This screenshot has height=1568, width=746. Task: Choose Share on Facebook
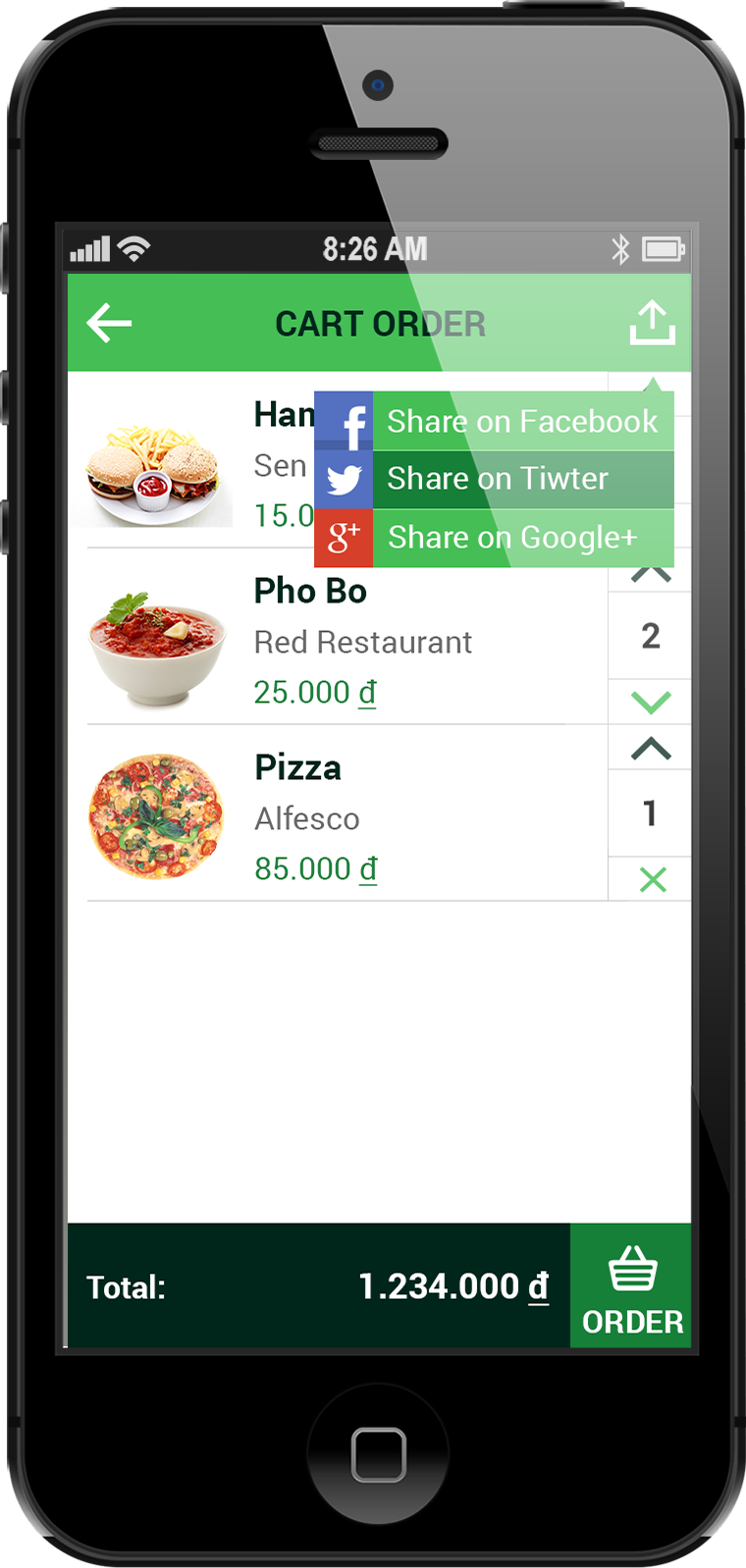(494, 421)
